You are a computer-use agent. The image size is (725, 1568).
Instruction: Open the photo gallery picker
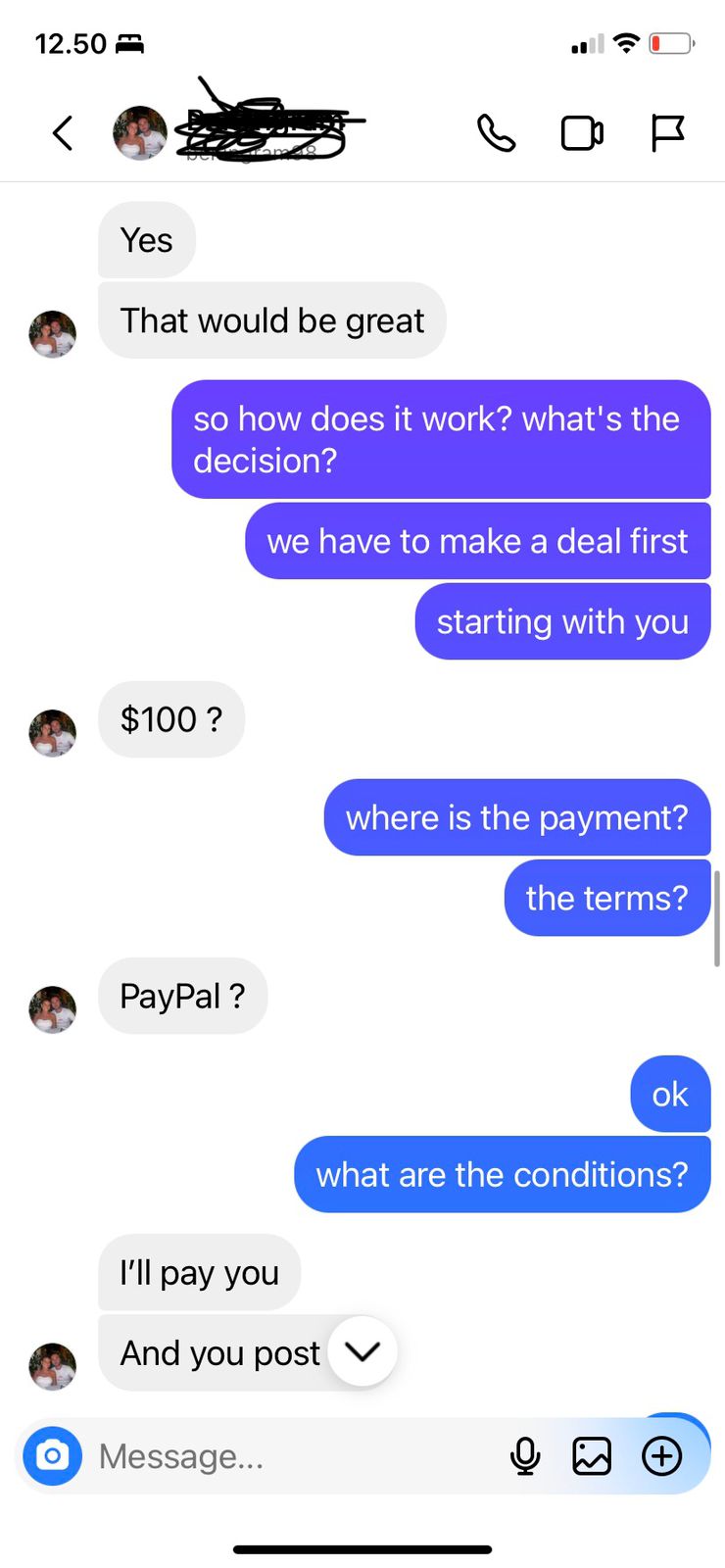592,1456
